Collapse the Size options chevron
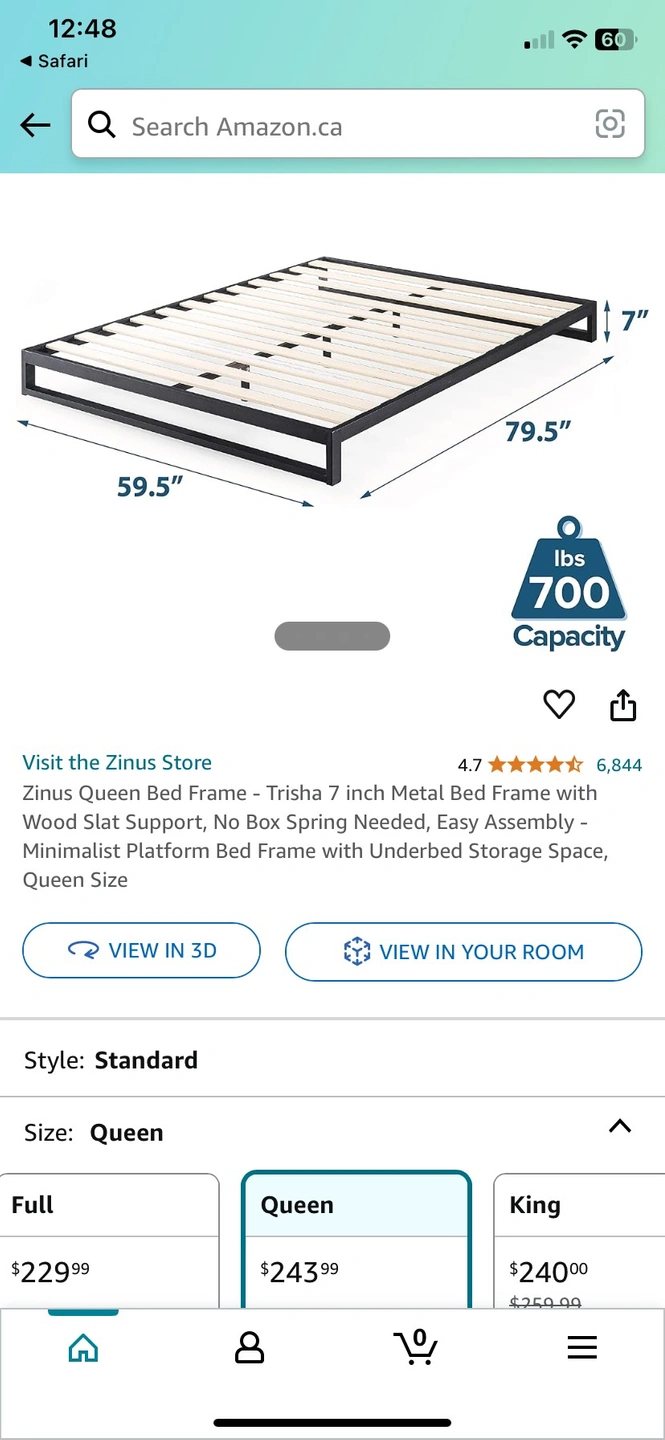The width and height of the screenshot is (665, 1440). pos(620,1126)
